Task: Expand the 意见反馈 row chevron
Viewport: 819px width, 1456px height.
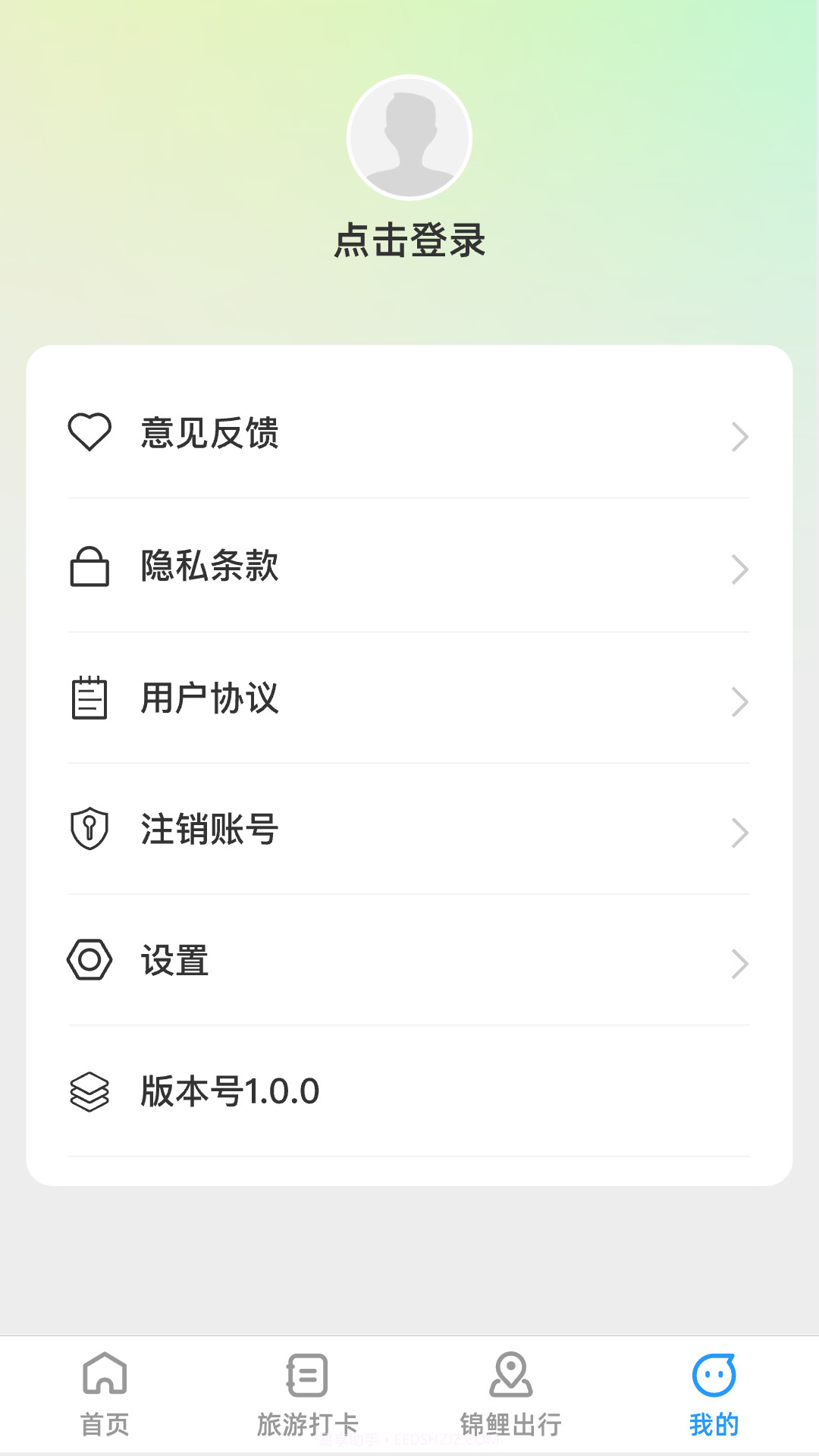Action: click(x=739, y=436)
